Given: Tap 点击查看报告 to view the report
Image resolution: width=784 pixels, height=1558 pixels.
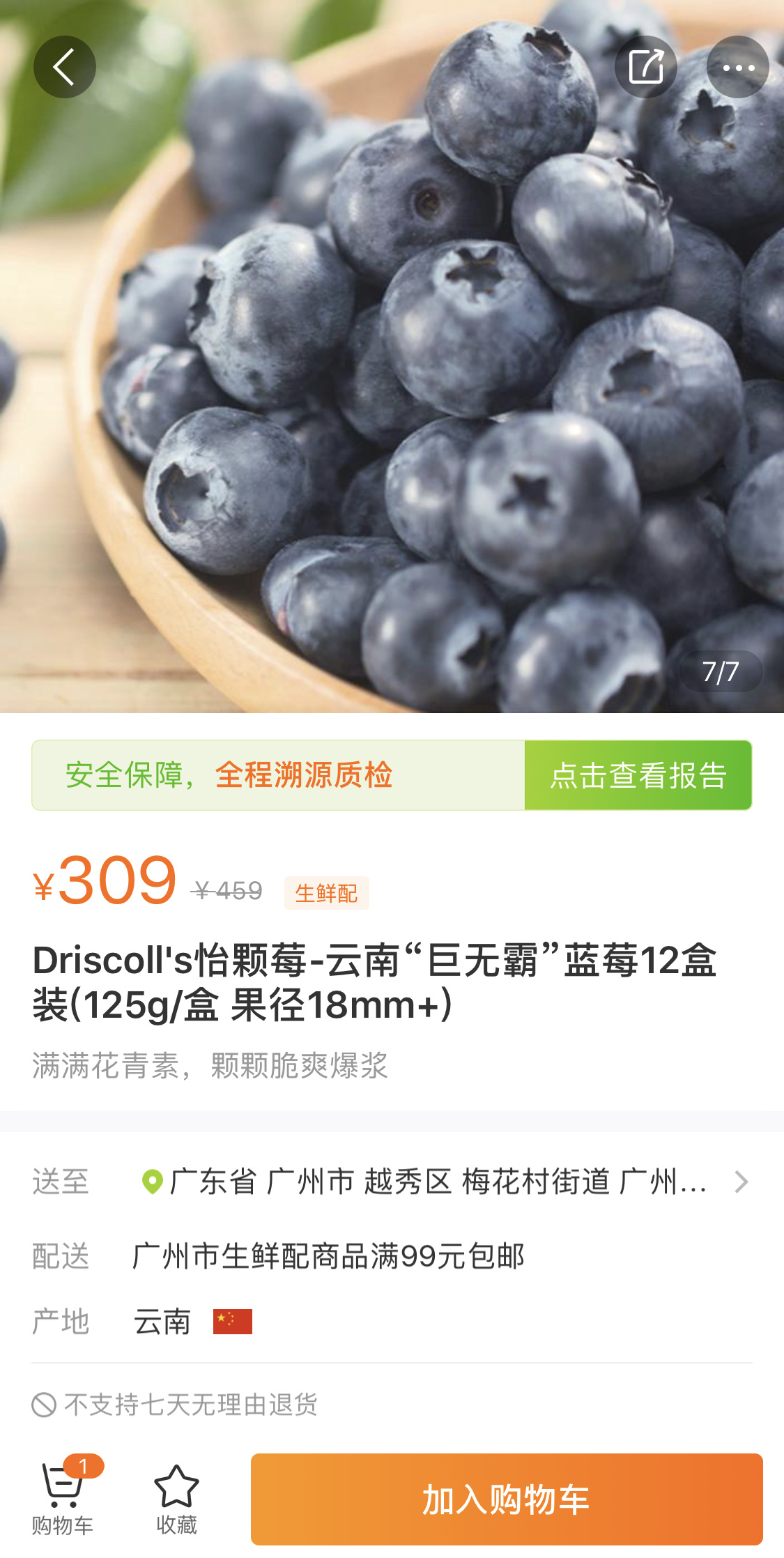Looking at the screenshot, I should coord(638,775).
